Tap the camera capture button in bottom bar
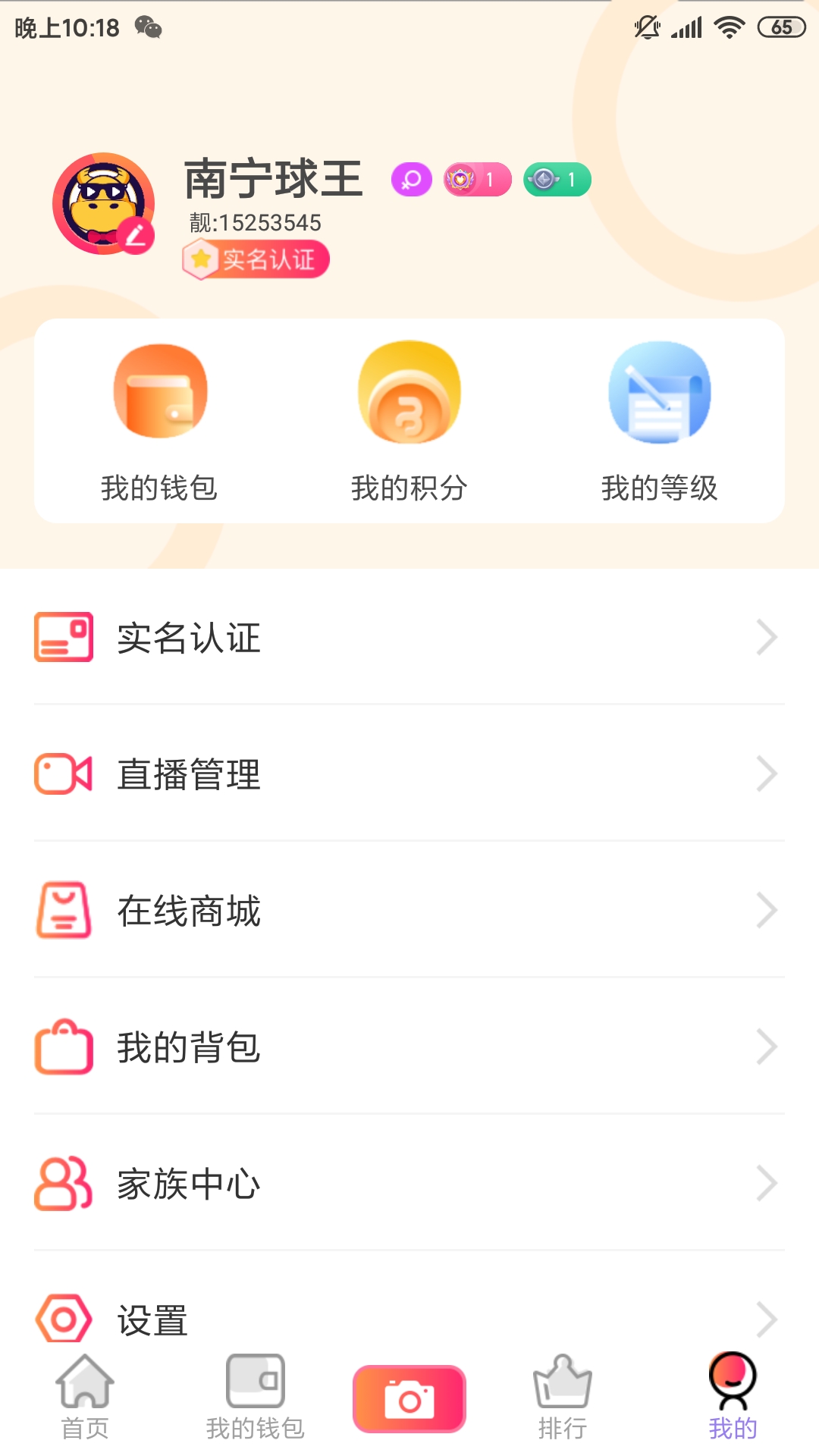Image resolution: width=819 pixels, height=1456 pixels. (x=409, y=1398)
